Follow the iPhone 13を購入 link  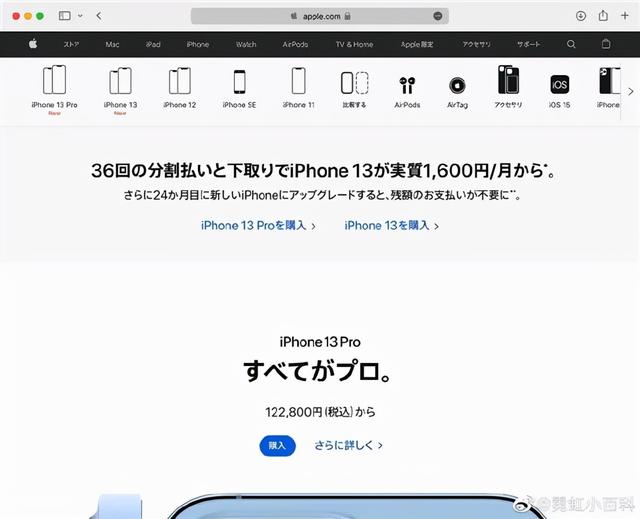[391, 226]
